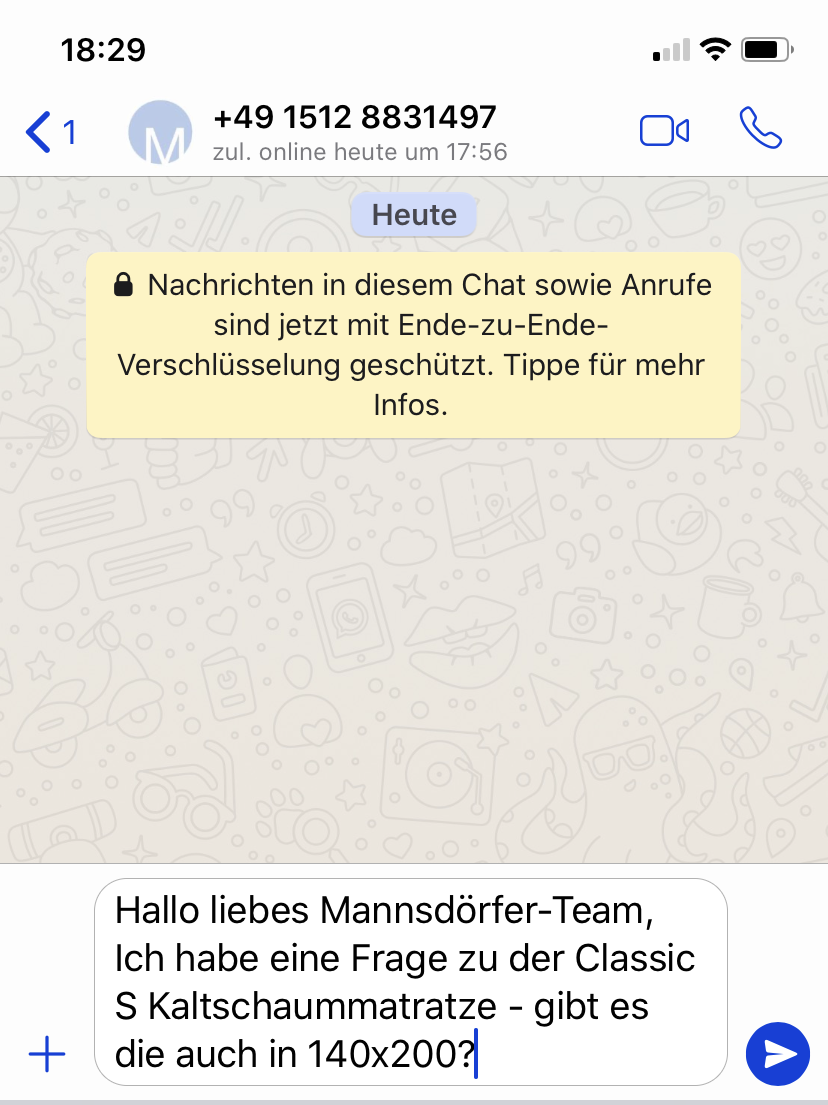The image size is (828, 1105).
Task: Start a voice call with this contact
Action: [760, 129]
